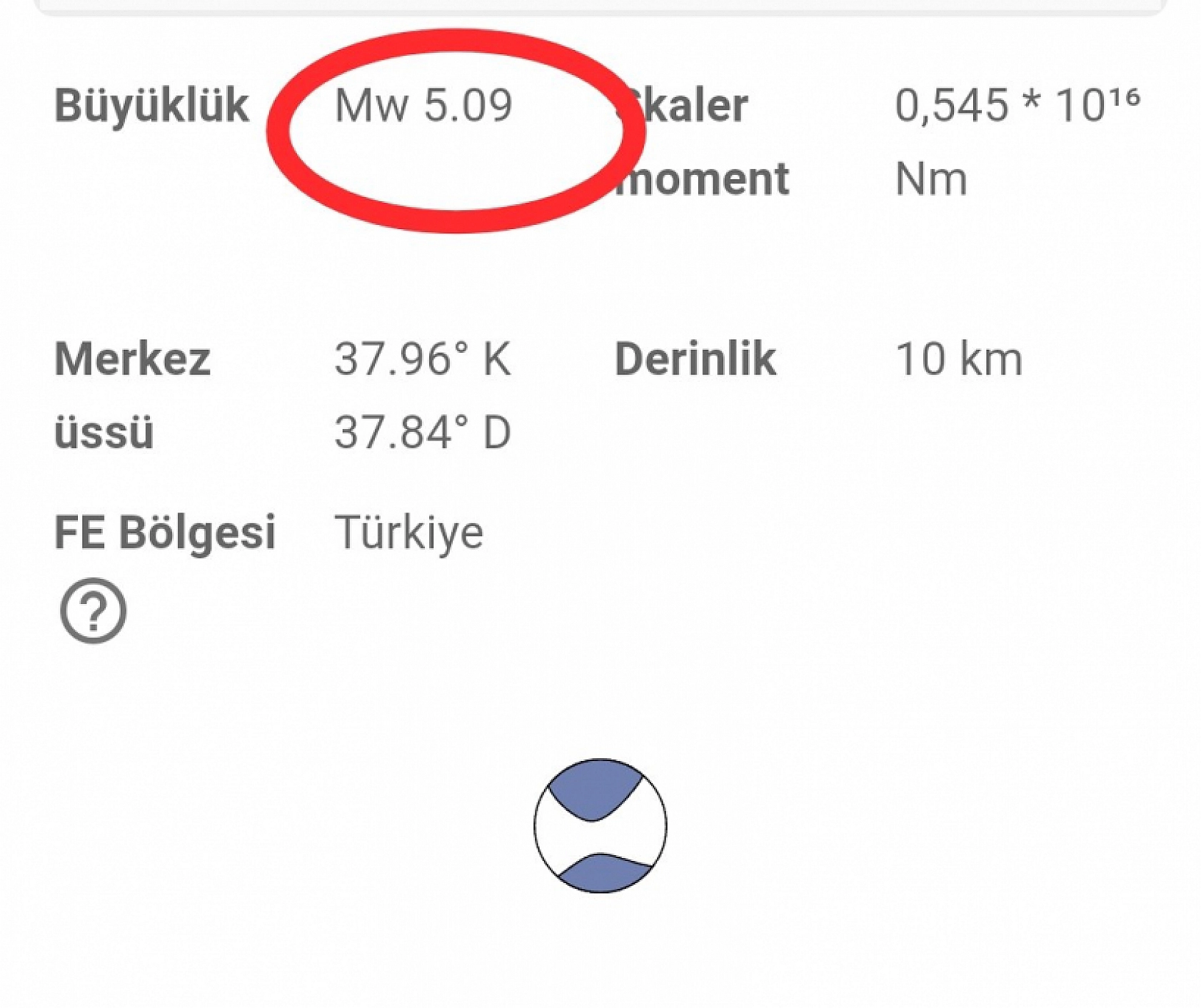Image resolution: width=1201 pixels, height=1008 pixels.
Task: Open the FE Bölgesi help question-mark icon
Action: (93, 610)
